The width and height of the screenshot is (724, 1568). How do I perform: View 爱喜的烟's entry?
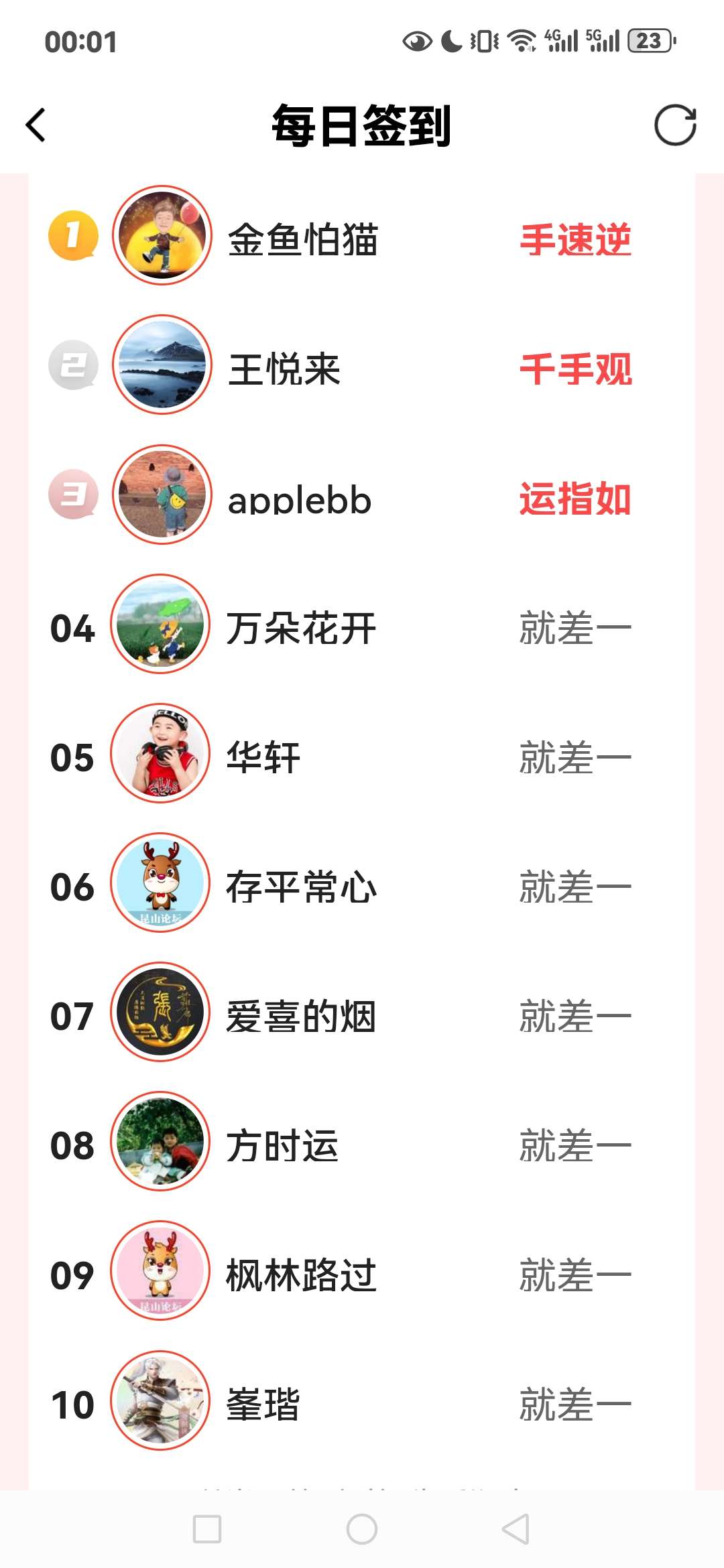[x=301, y=1016]
